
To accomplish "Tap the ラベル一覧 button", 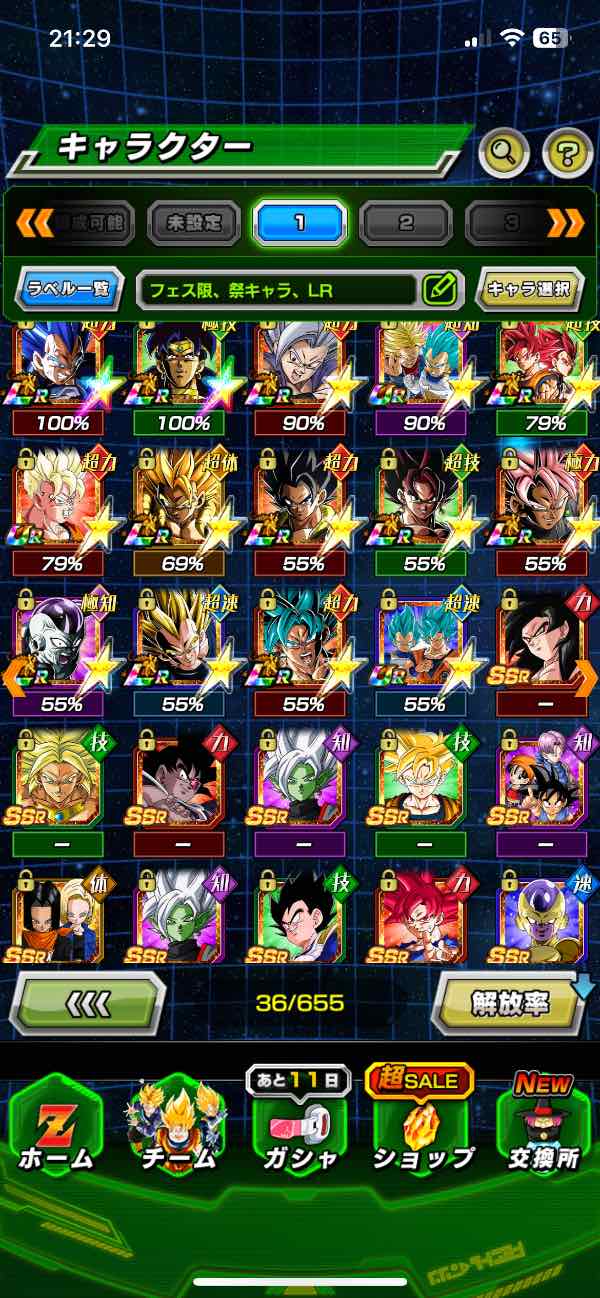I will tap(70, 291).
